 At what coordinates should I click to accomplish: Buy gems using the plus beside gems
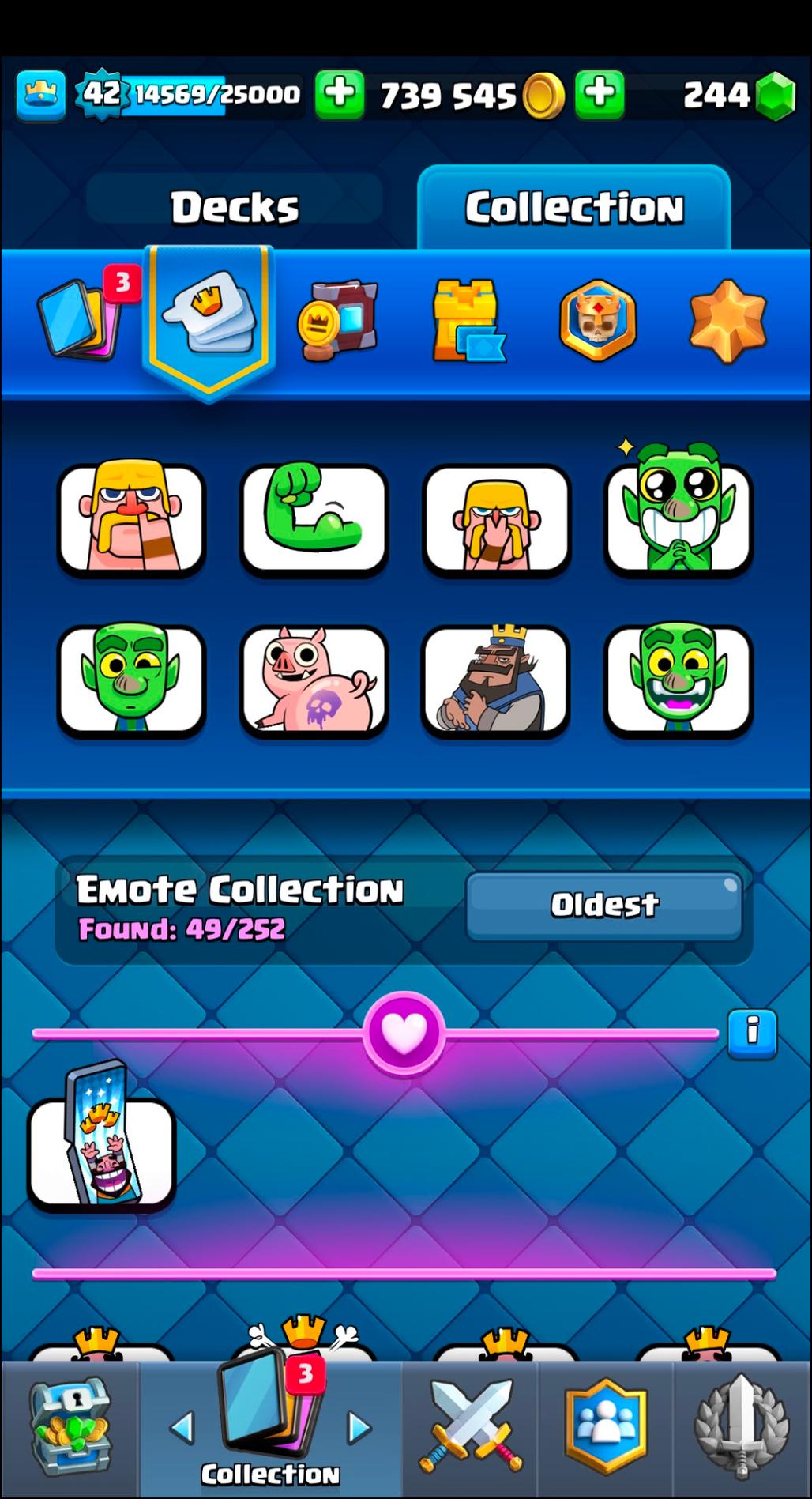pyautogui.click(x=600, y=94)
